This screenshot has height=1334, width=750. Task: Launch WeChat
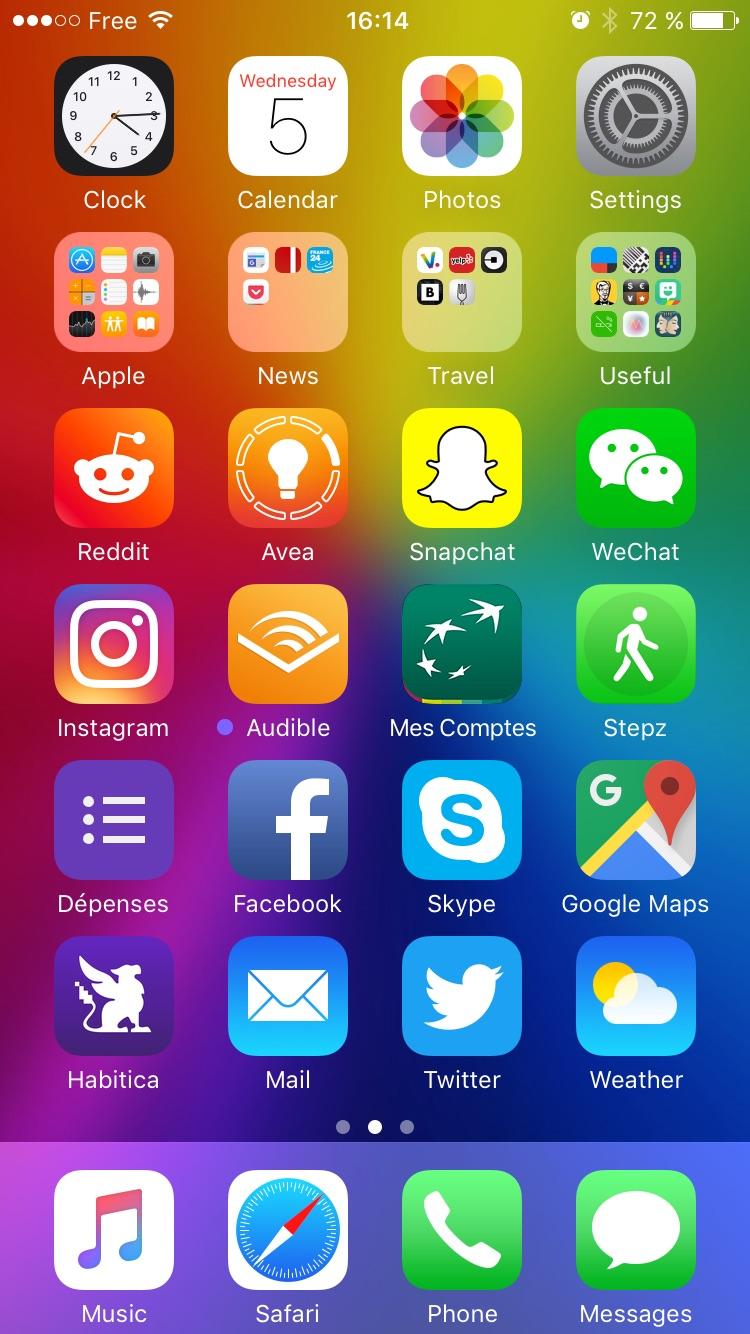pyautogui.click(x=635, y=467)
